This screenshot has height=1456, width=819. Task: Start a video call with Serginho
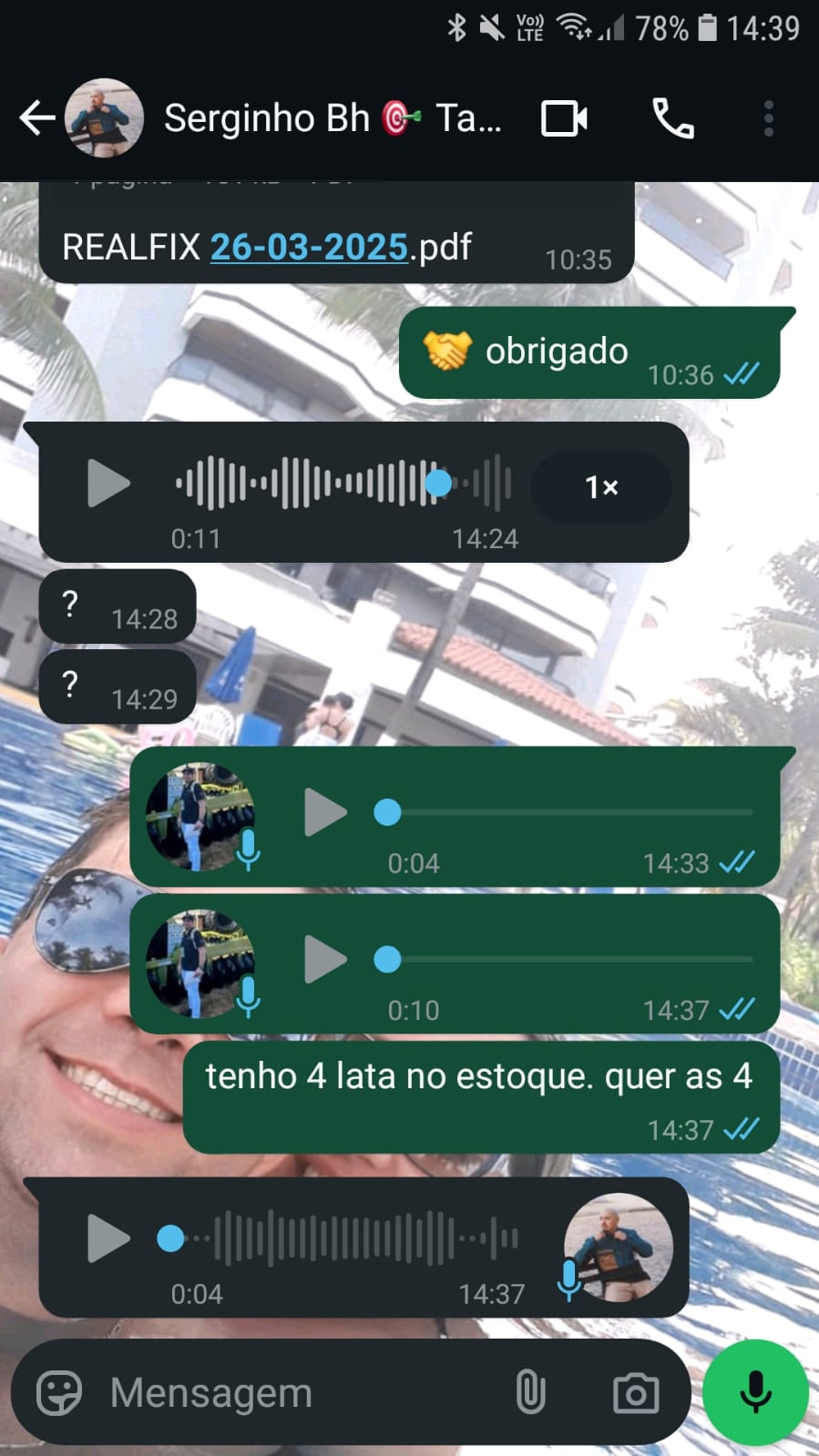point(564,118)
